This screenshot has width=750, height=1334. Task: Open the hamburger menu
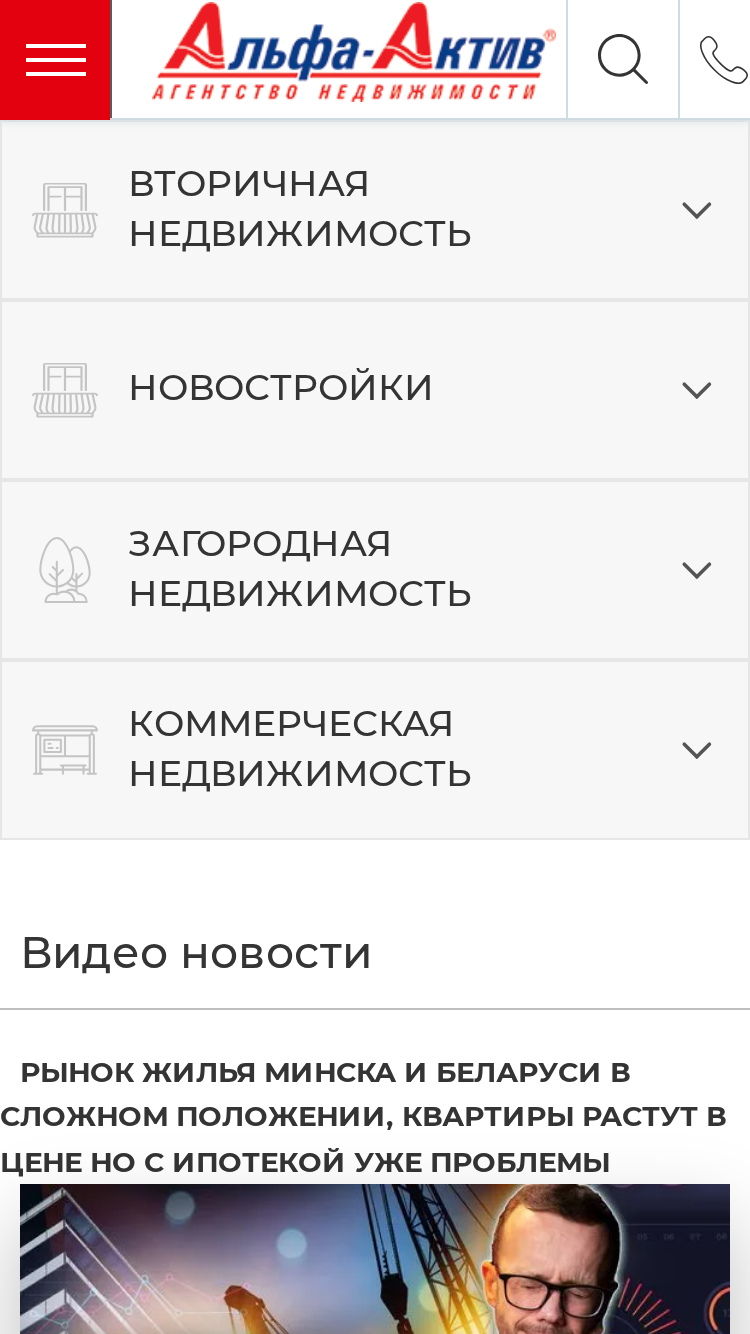point(55,59)
